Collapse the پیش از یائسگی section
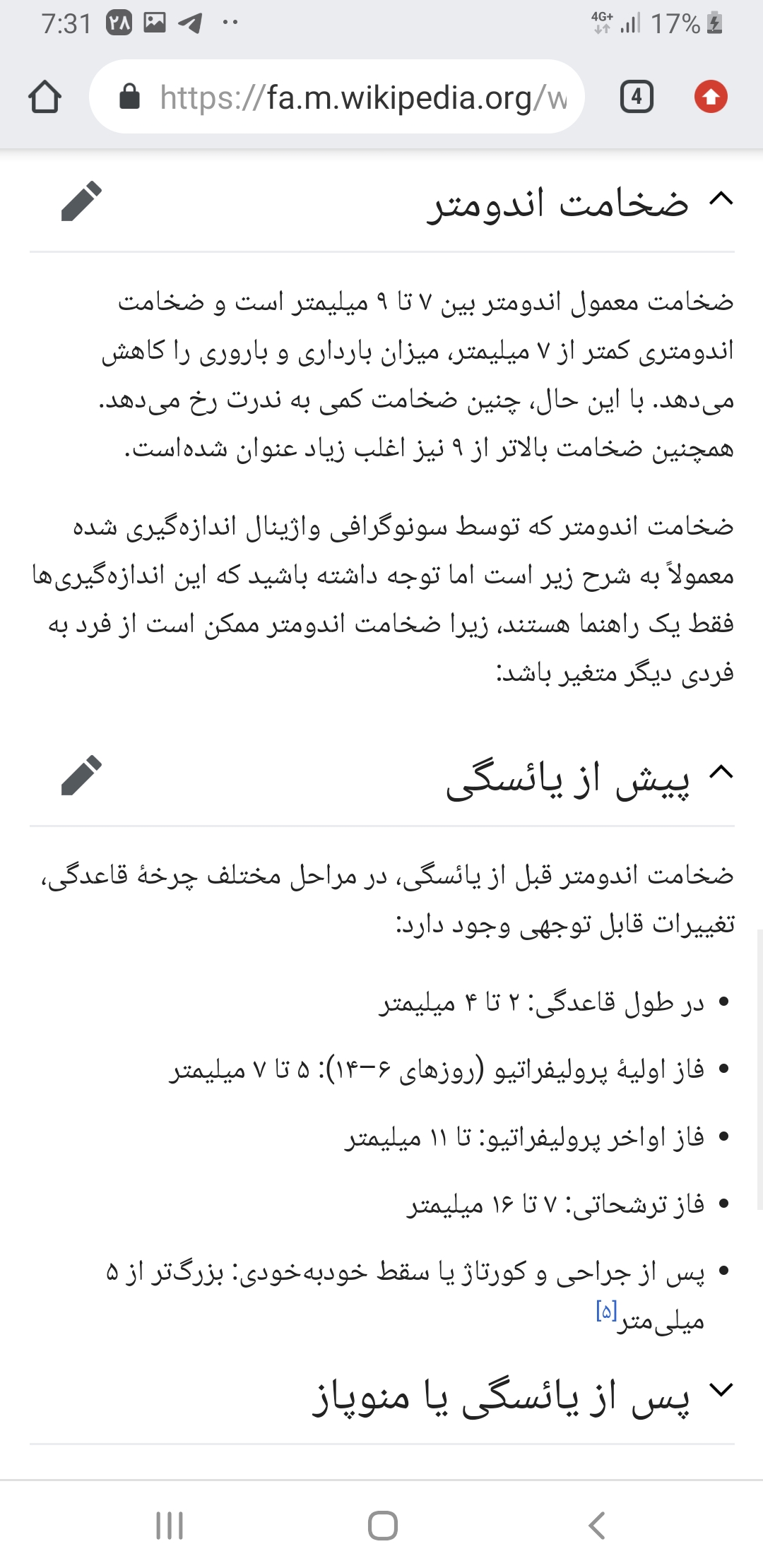Screen dimensions: 763x1568 pos(721,773)
